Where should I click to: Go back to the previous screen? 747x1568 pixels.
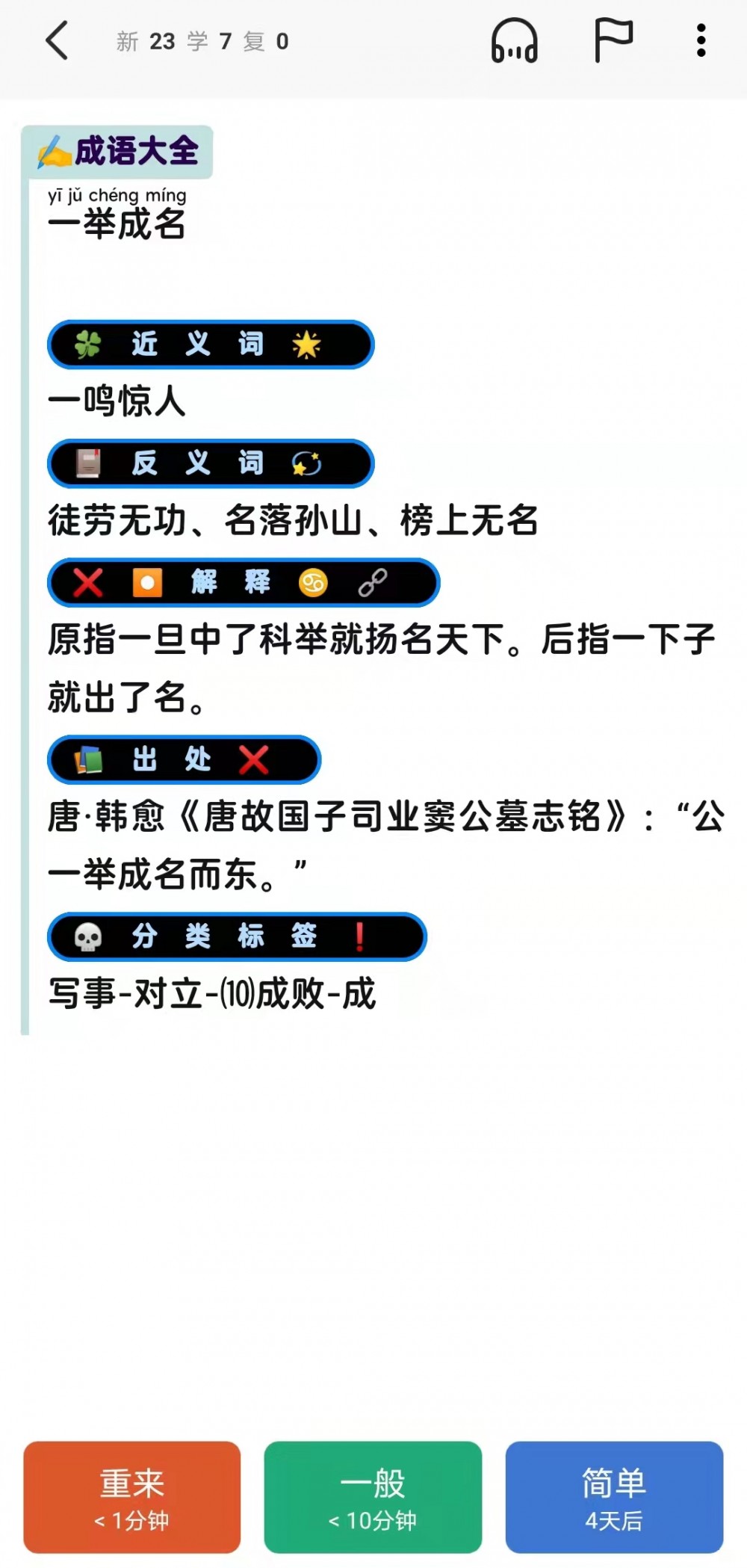tap(57, 40)
